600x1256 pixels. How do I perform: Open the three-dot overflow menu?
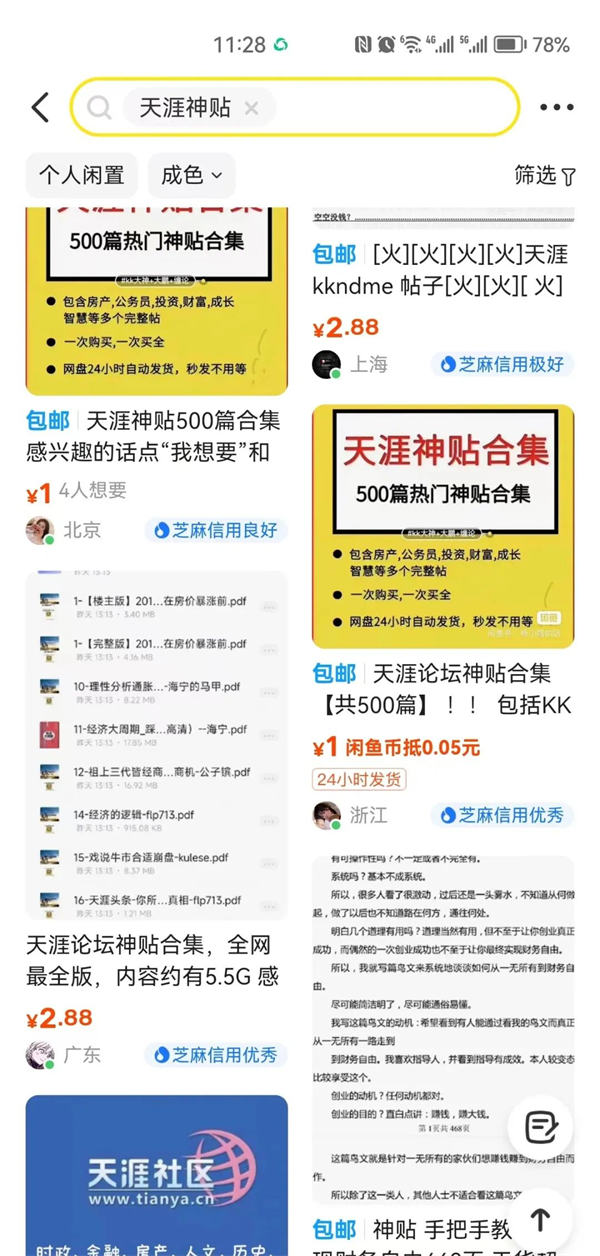point(556,107)
